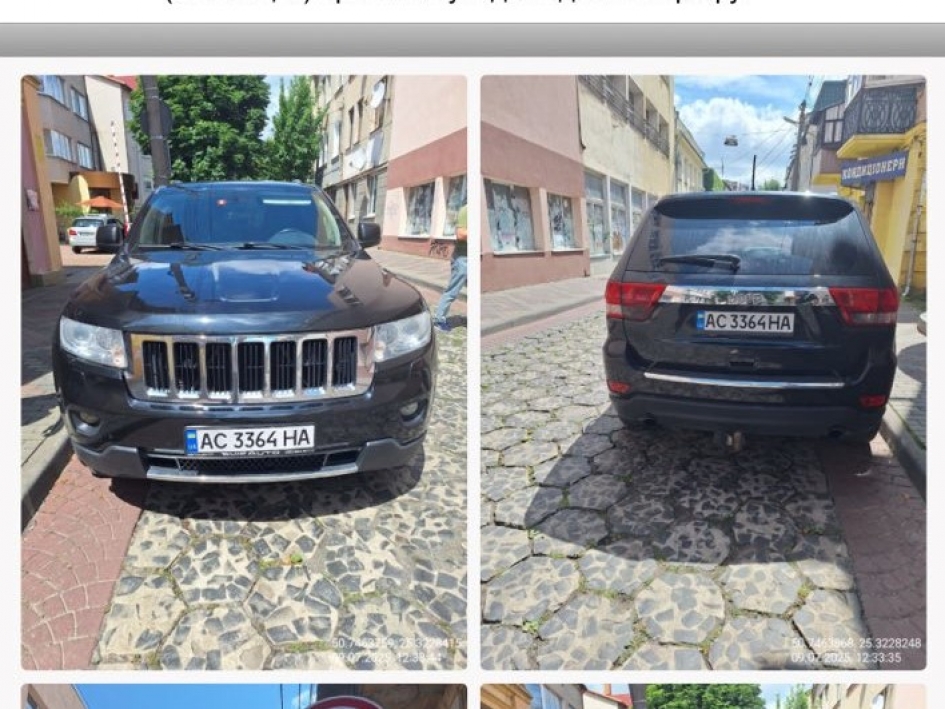This screenshot has height=709, width=945.
Task: Open the front view photo of the Jeep
Action: [x=244, y=372]
